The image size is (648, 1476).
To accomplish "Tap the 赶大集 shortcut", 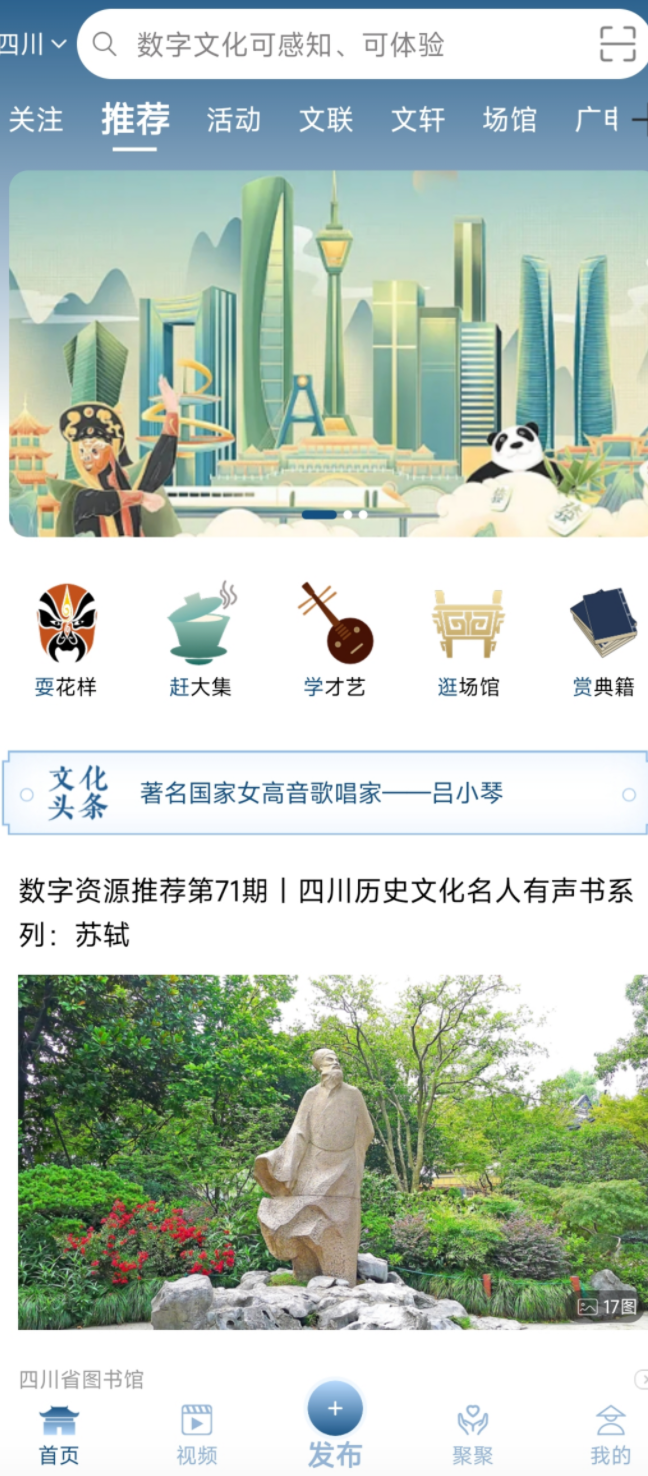I will point(200,640).
